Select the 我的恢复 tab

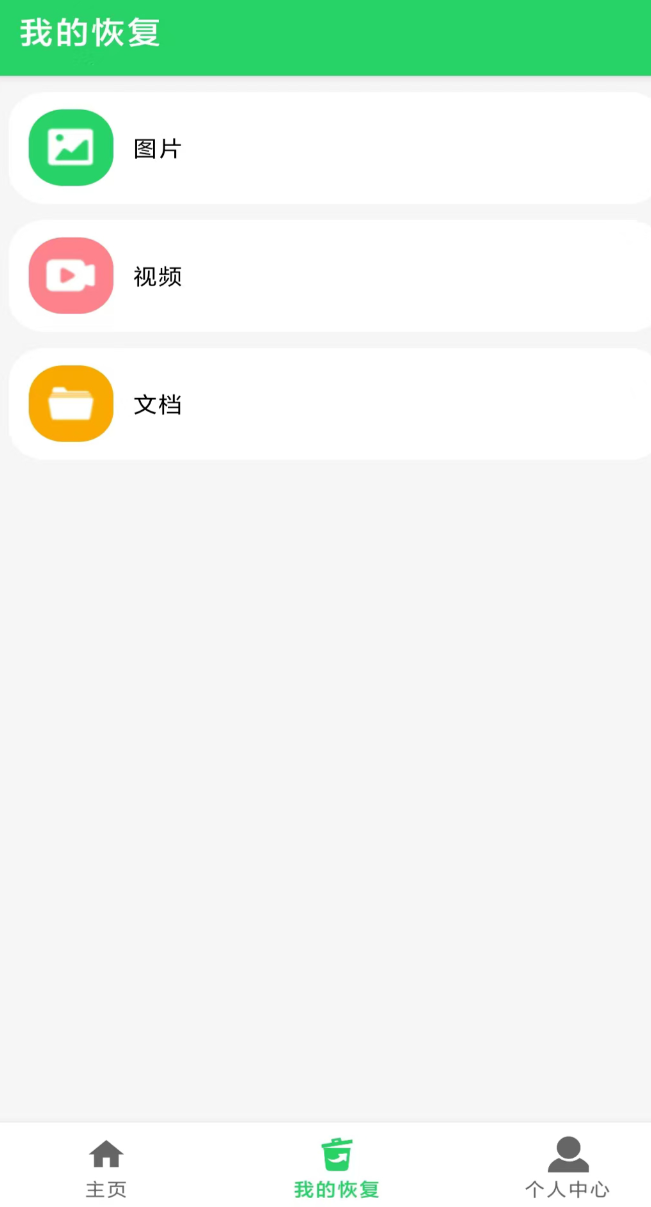(336, 1167)
